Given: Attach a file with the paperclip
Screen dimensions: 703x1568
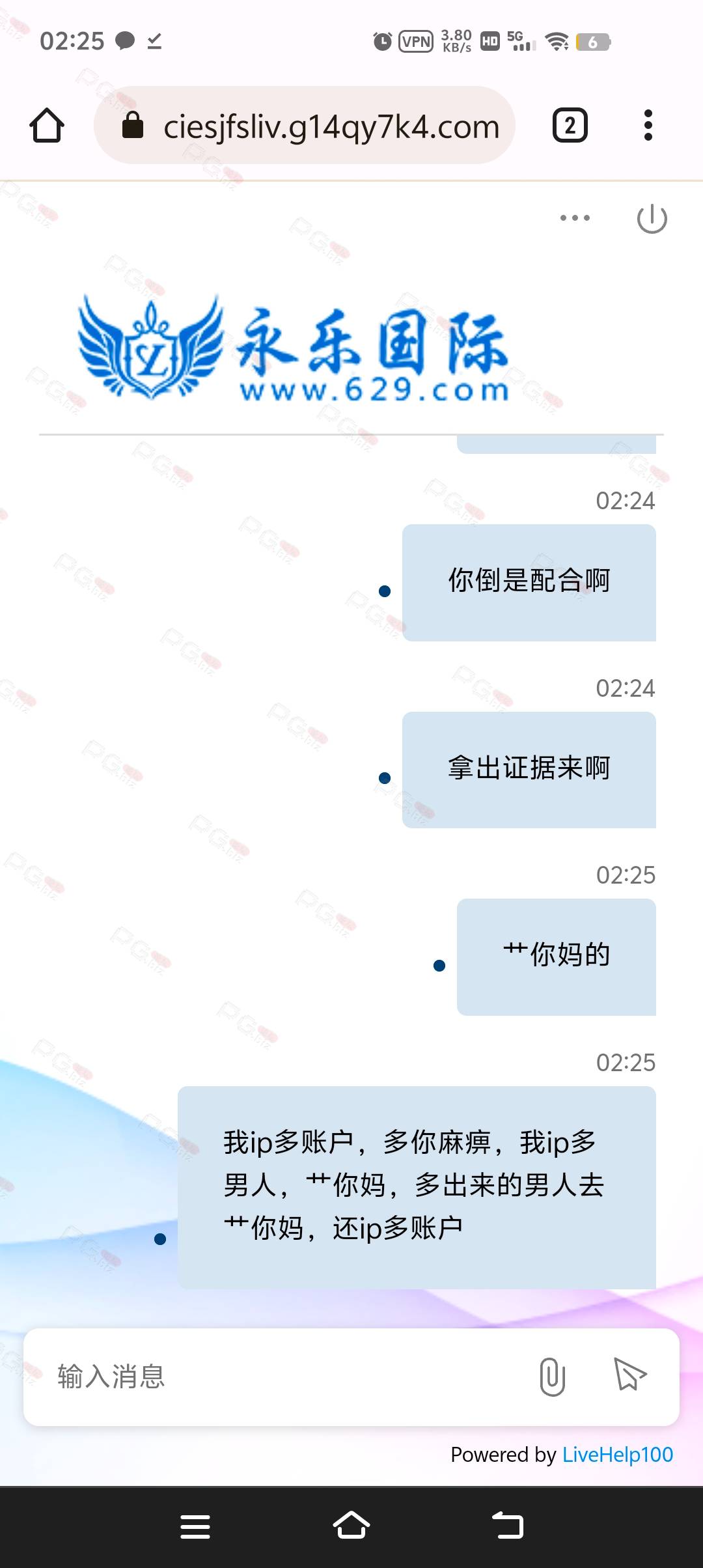Looking at the screenshot, I should [552, 1377].
